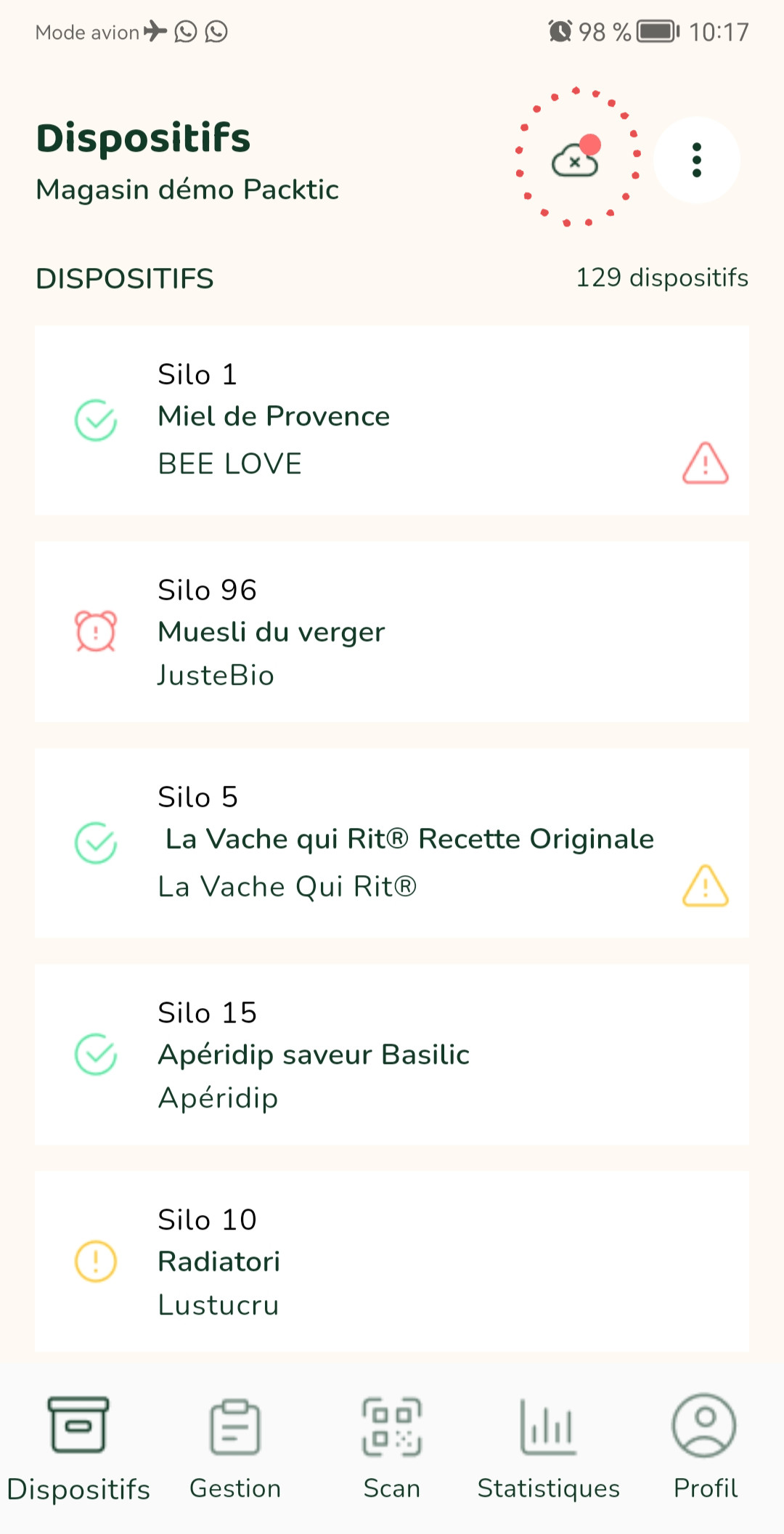This screenshot has height=1534, width=784.
Task: Open the Silo 10 Radiatori device
Action: pos(392,1262)
